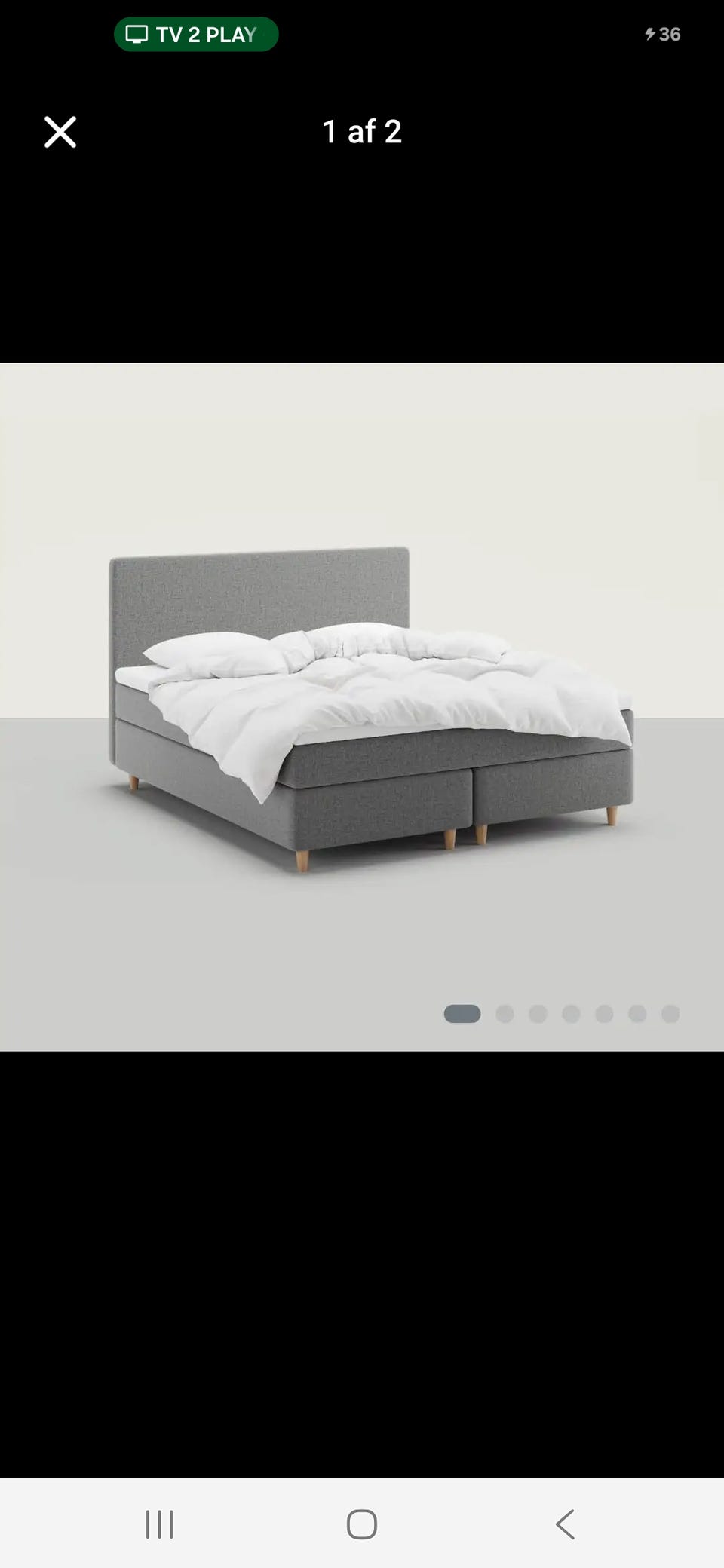Go to the home screen
The width and height of the screenshot is (724, 1568).
tap(362, 1524)
